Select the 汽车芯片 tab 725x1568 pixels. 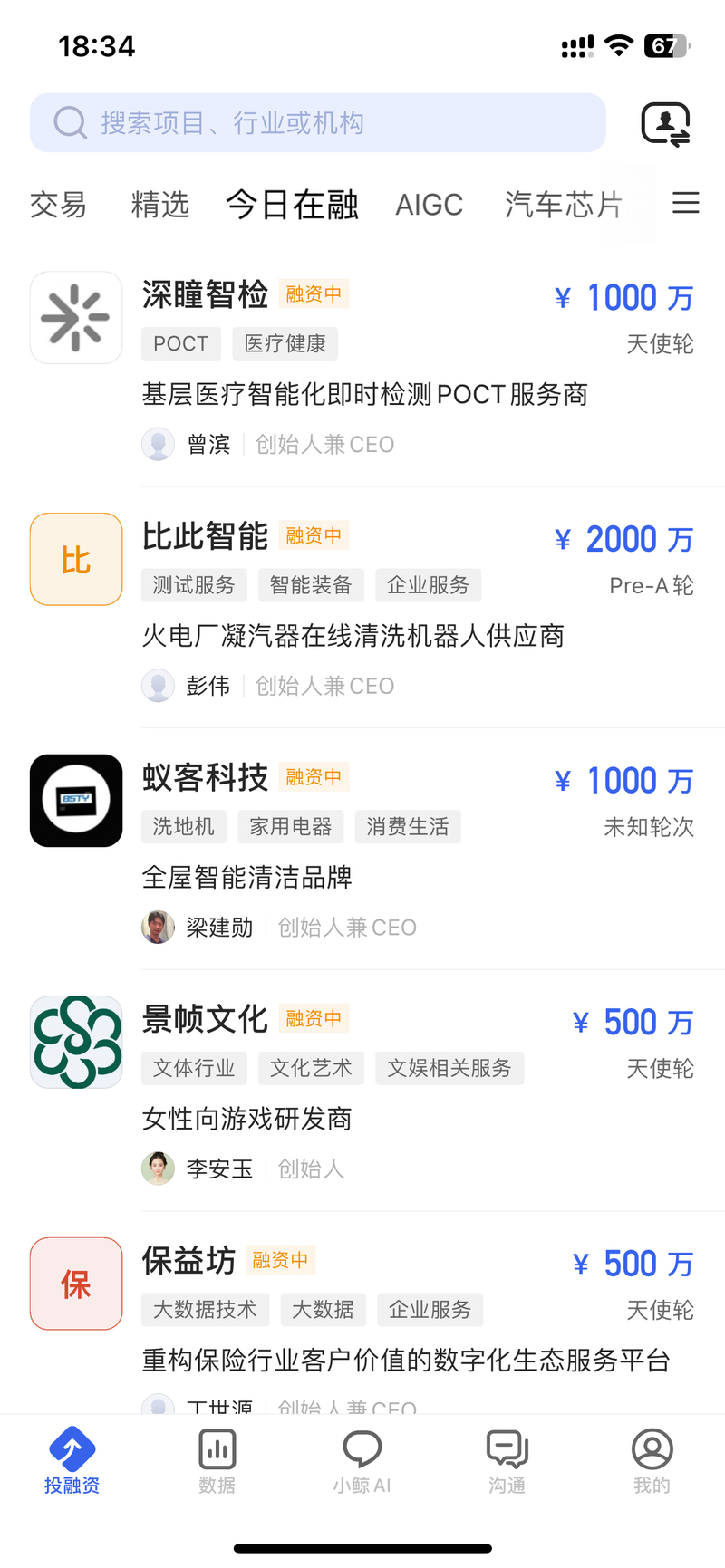563,205
